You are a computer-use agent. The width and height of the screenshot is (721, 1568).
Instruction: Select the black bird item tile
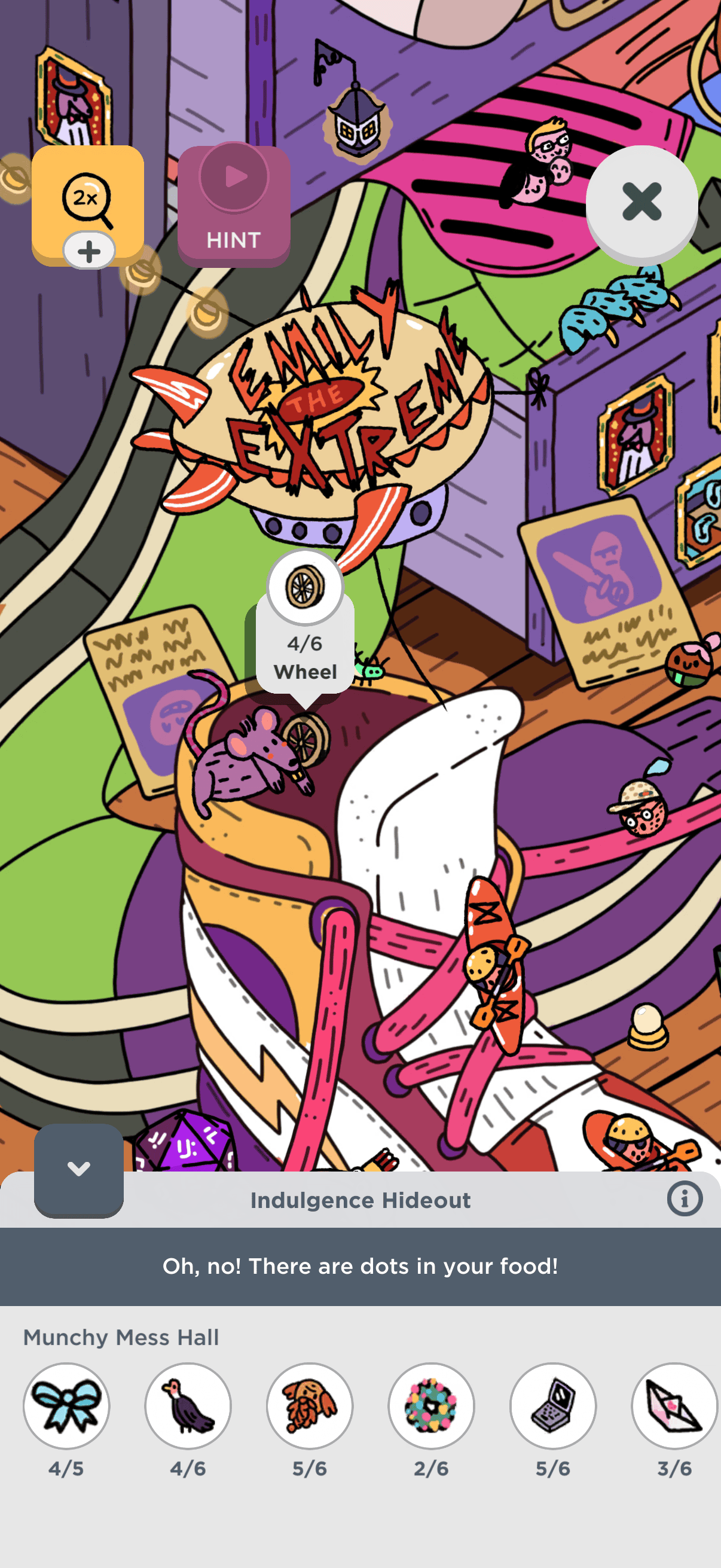[x=188, y=1405]
